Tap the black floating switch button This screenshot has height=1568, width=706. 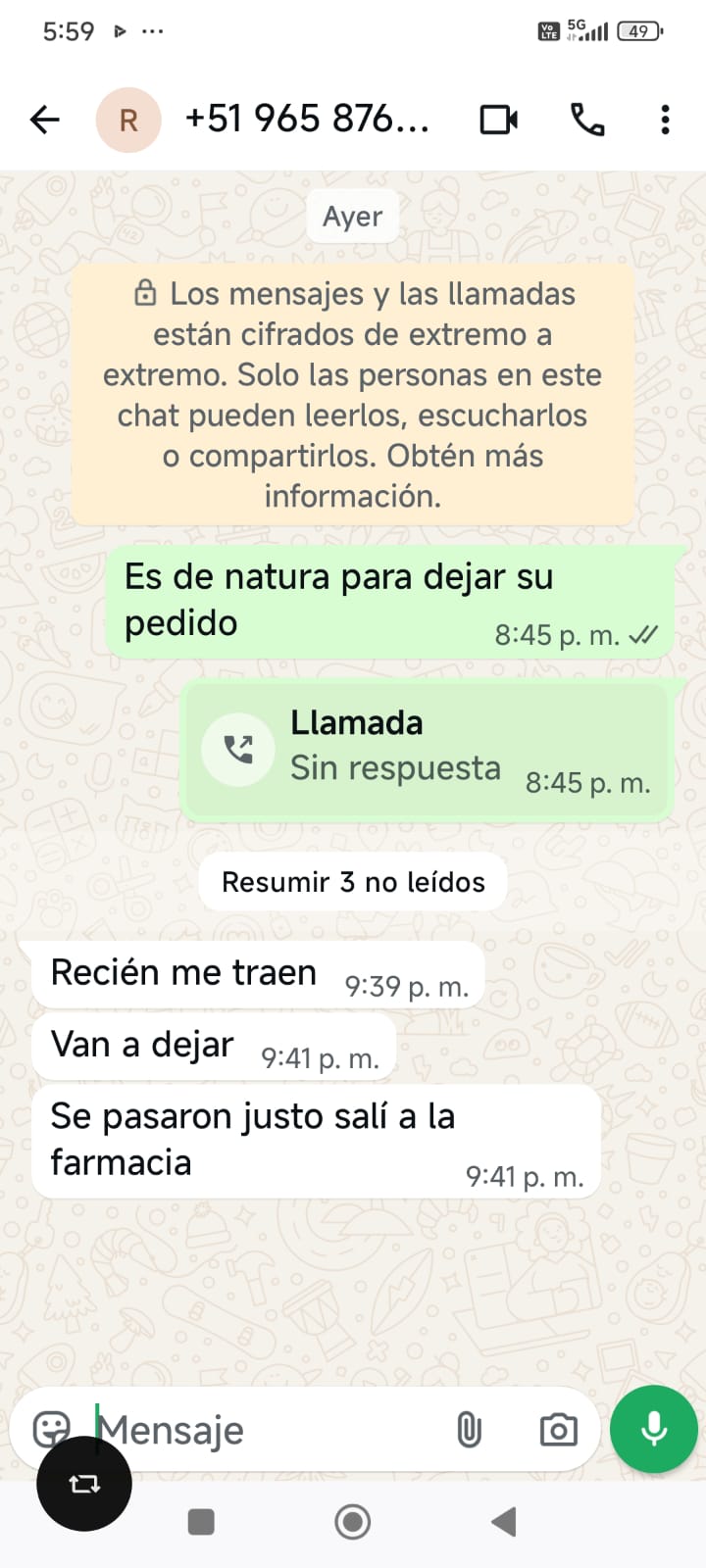click(x=84, y=1484)
